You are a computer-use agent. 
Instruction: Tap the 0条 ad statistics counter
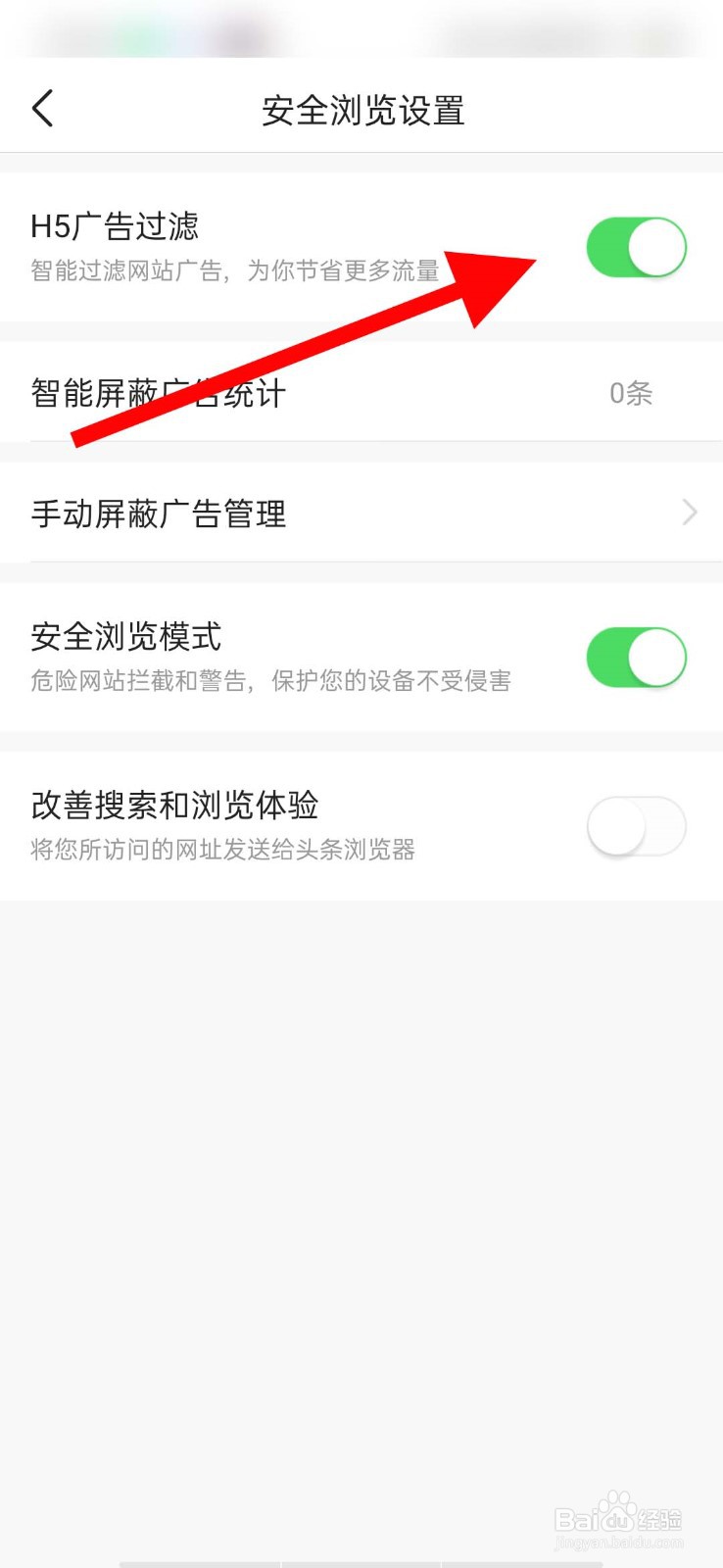632,392
